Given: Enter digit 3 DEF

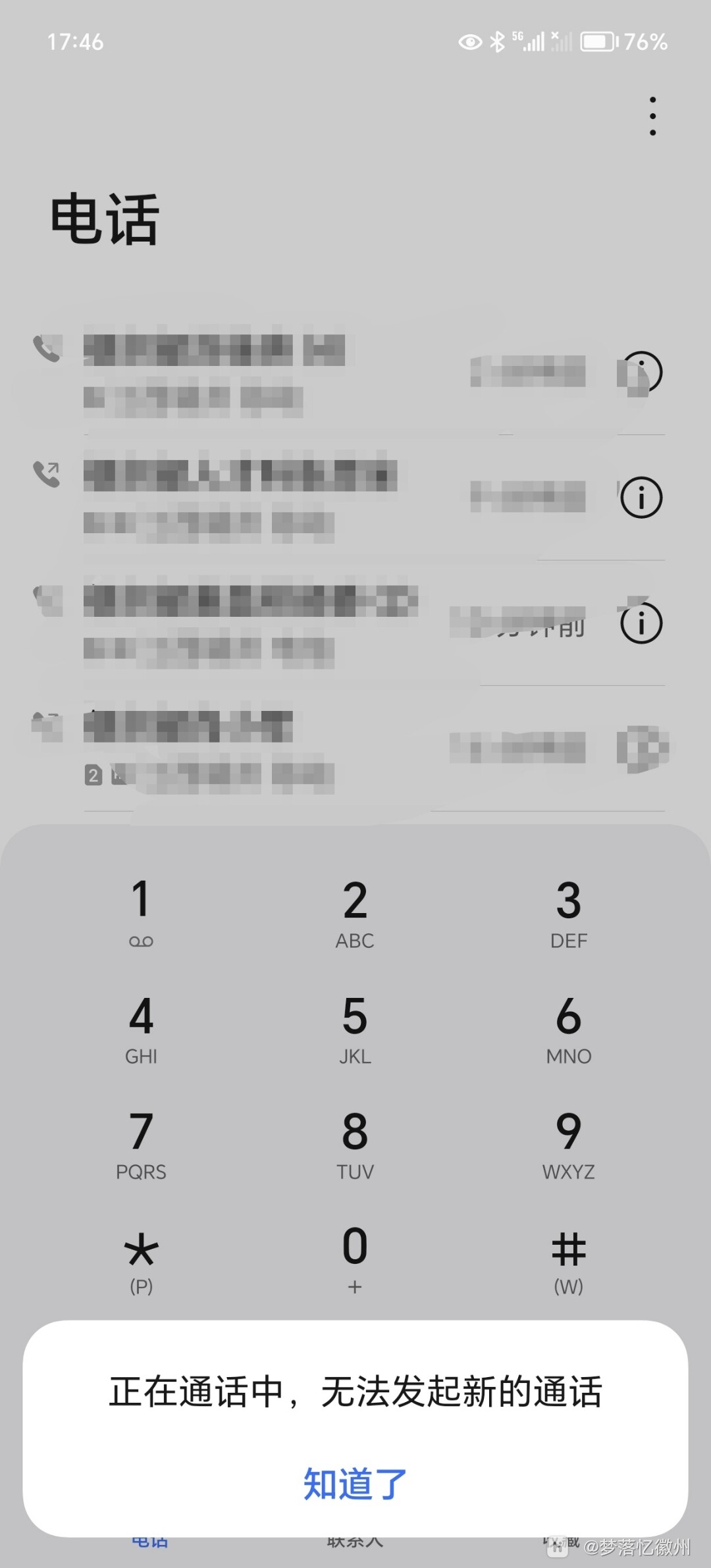Looking at the screenshot, I should 568,912.
